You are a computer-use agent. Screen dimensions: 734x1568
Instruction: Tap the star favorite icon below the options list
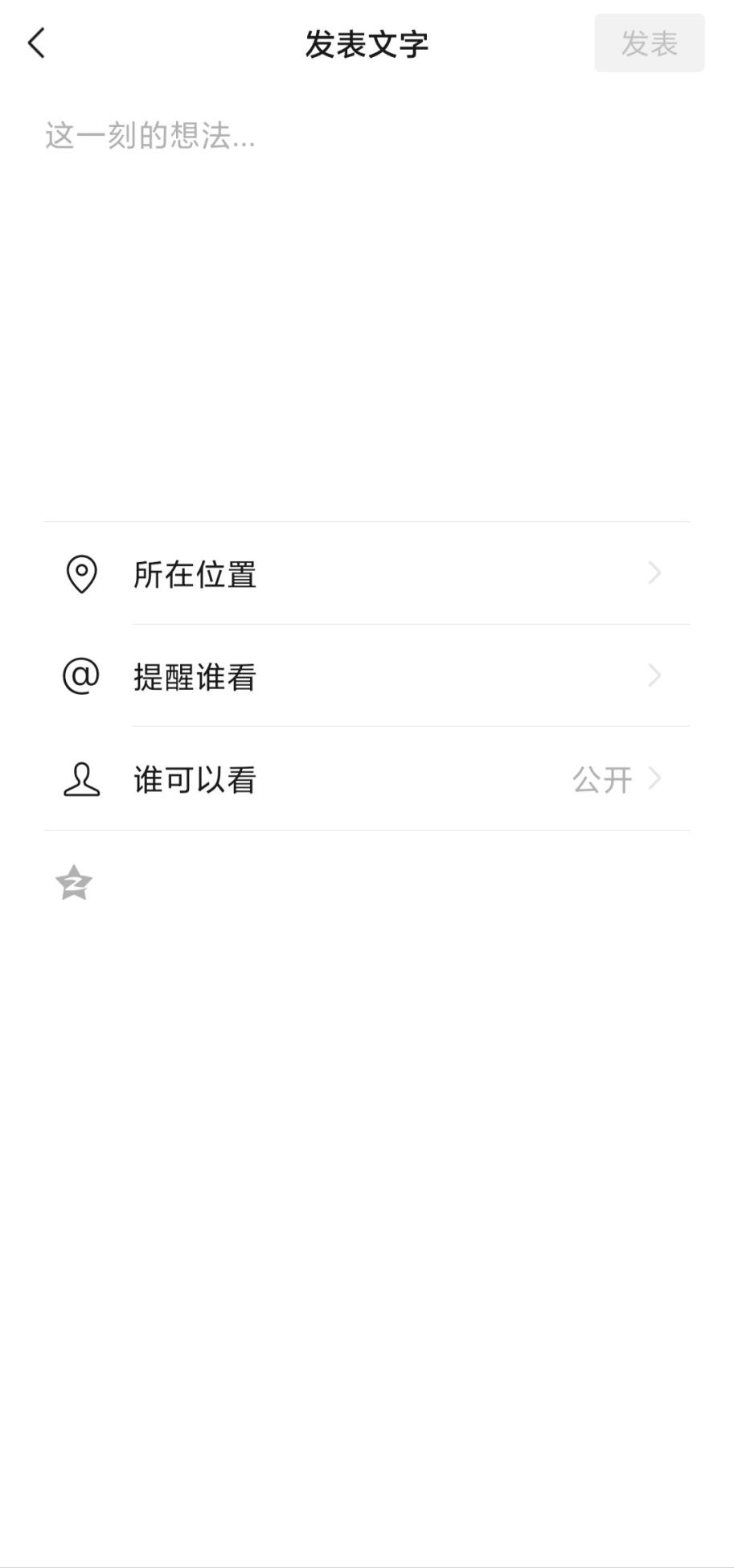click(x=73, y=882)
